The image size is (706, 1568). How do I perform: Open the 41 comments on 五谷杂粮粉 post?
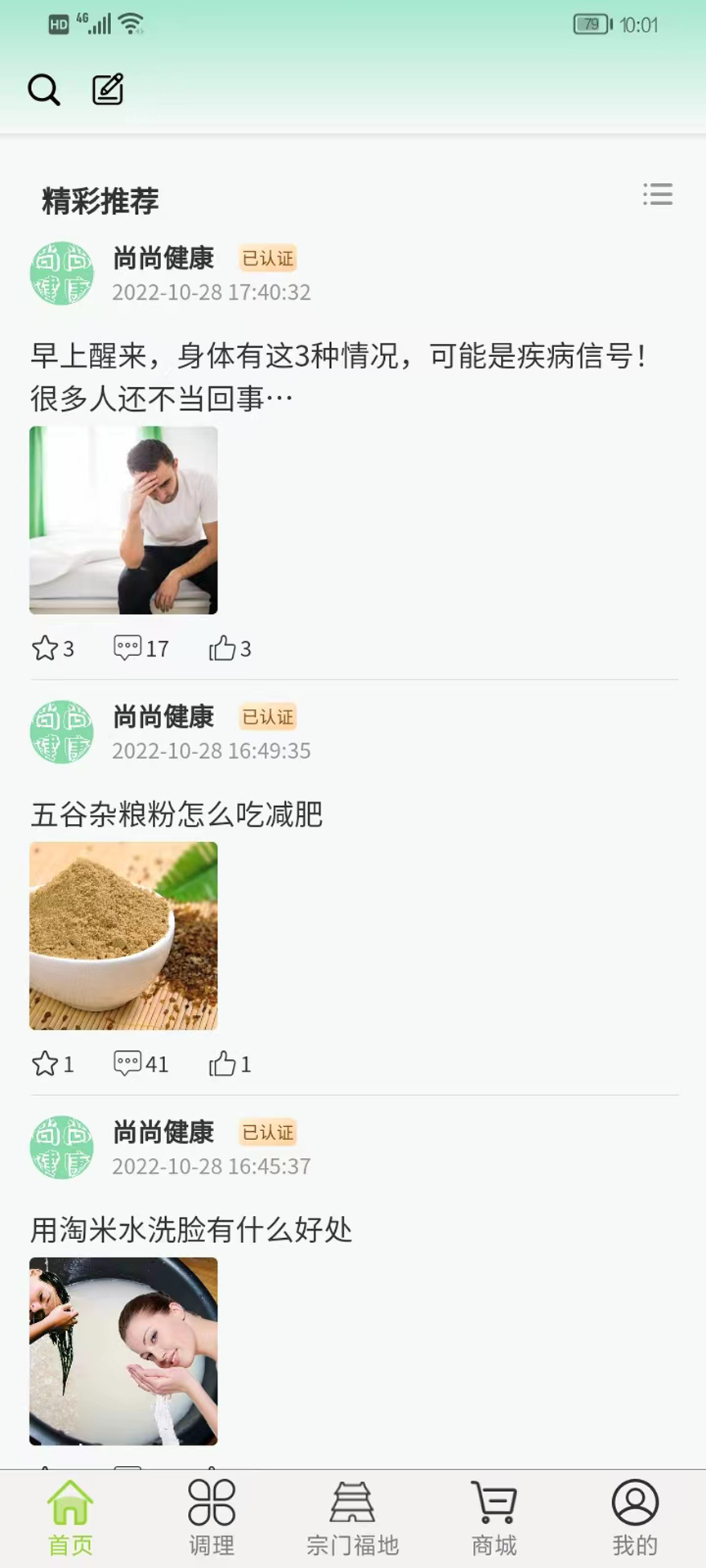(141, 1064)
